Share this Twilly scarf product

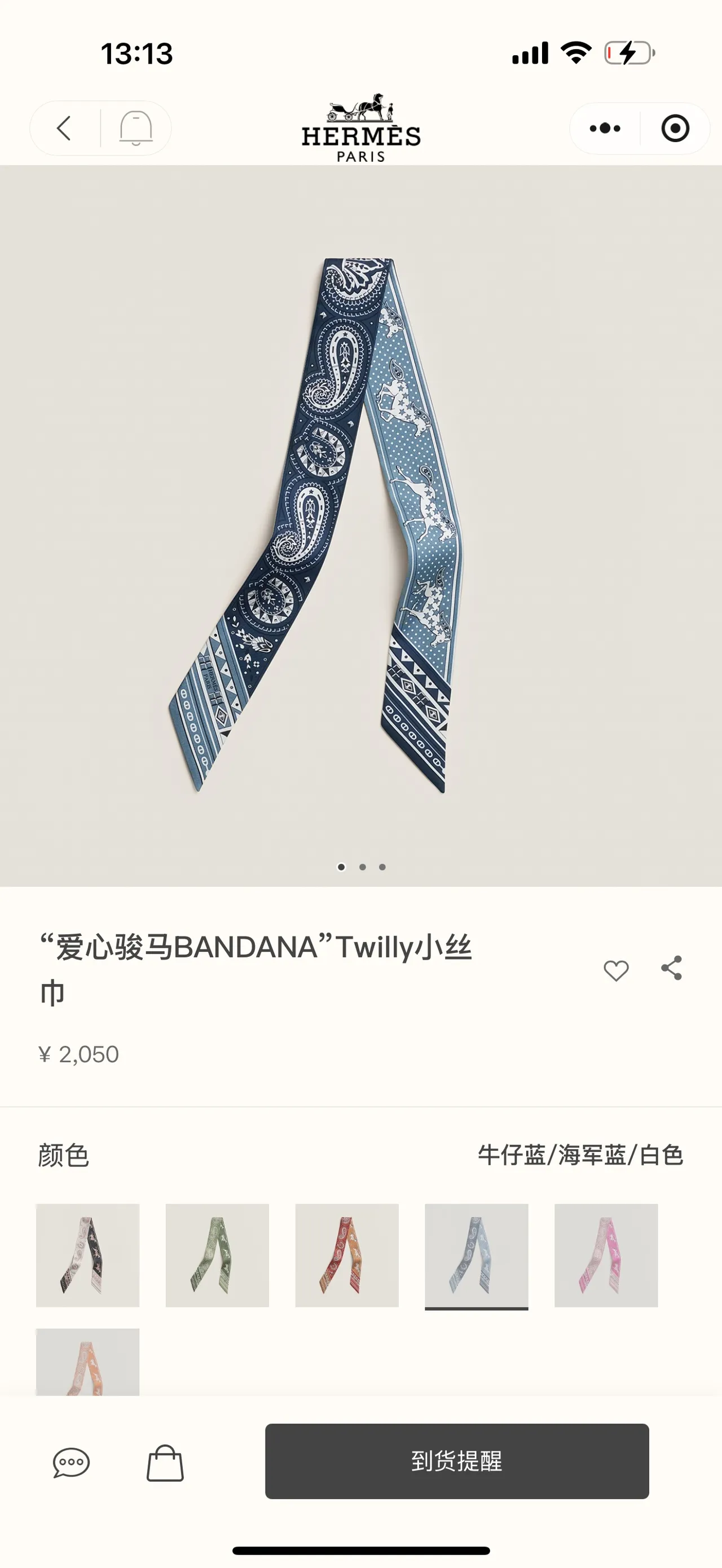pyautogui.click(x=671, y=968)
